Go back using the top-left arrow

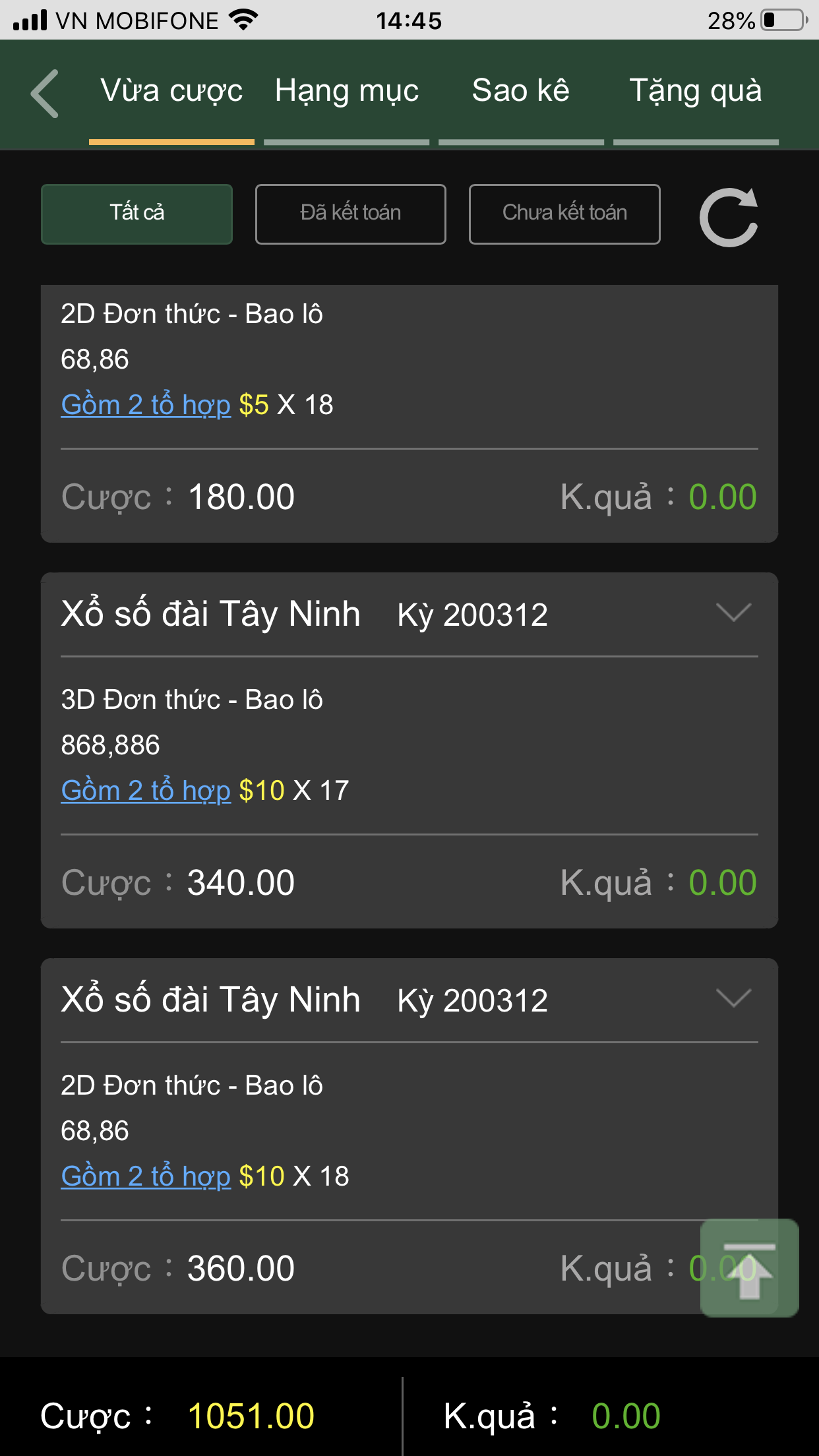point(45,93)
